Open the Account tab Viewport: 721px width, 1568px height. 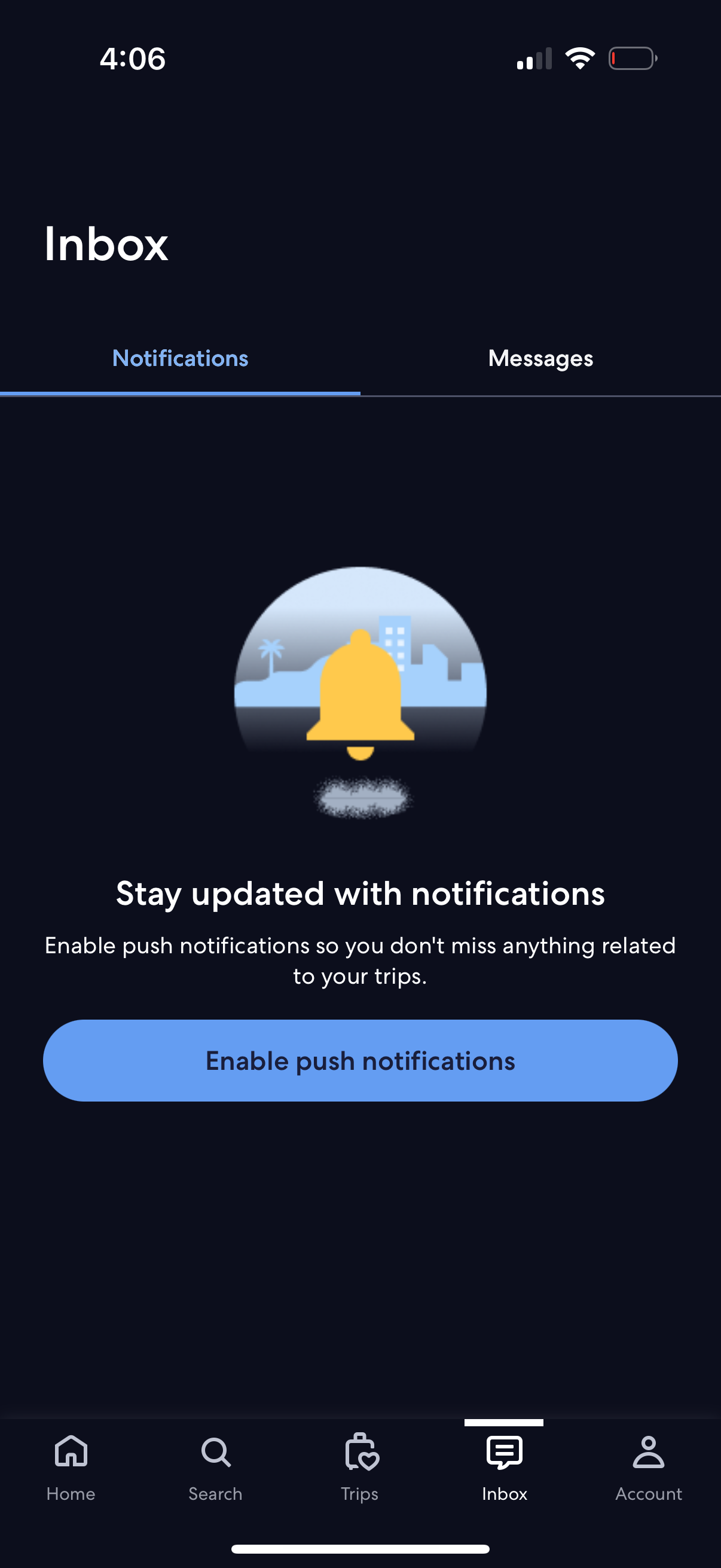(649, 1468)
